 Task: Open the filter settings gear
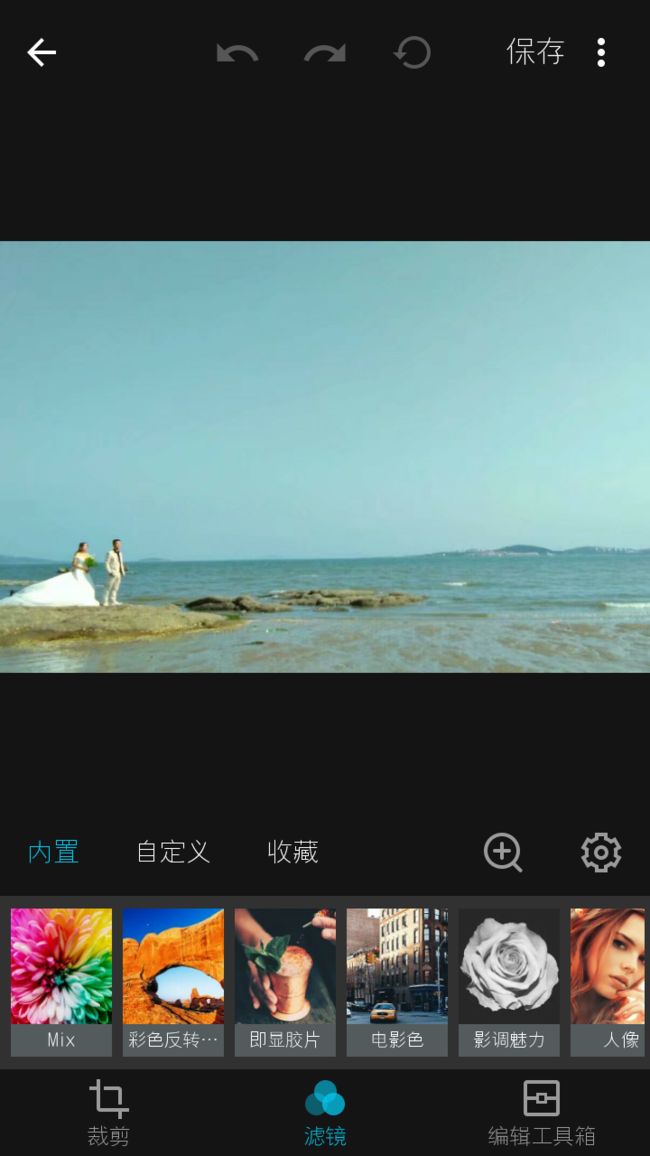(x=601, y=853)
